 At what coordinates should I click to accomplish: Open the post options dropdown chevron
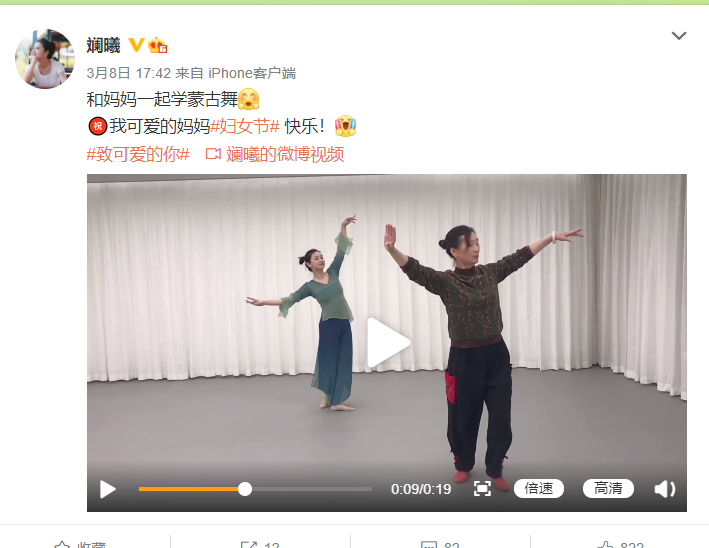(x=679, y=36)
